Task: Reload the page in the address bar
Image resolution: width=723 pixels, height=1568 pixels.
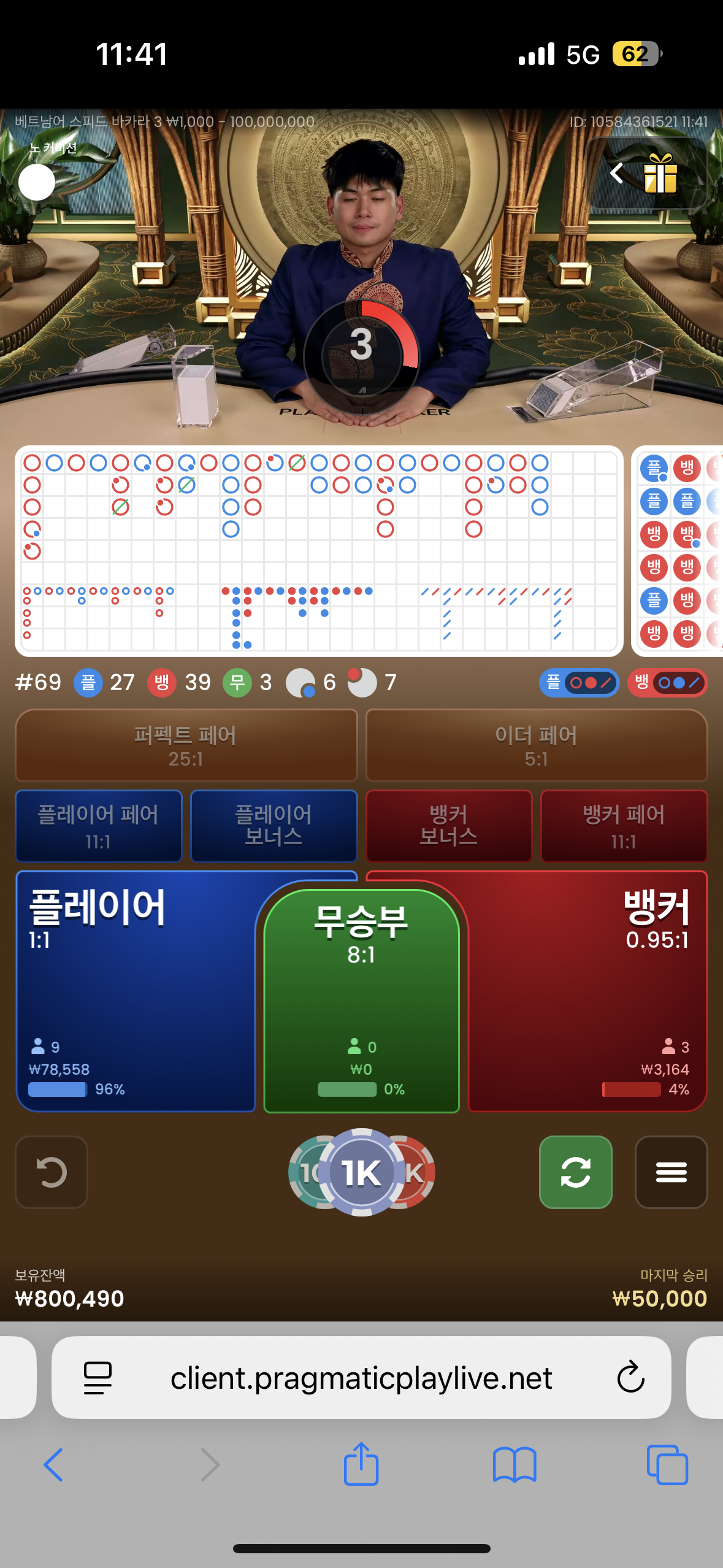Action: [x=630, y=1378]
